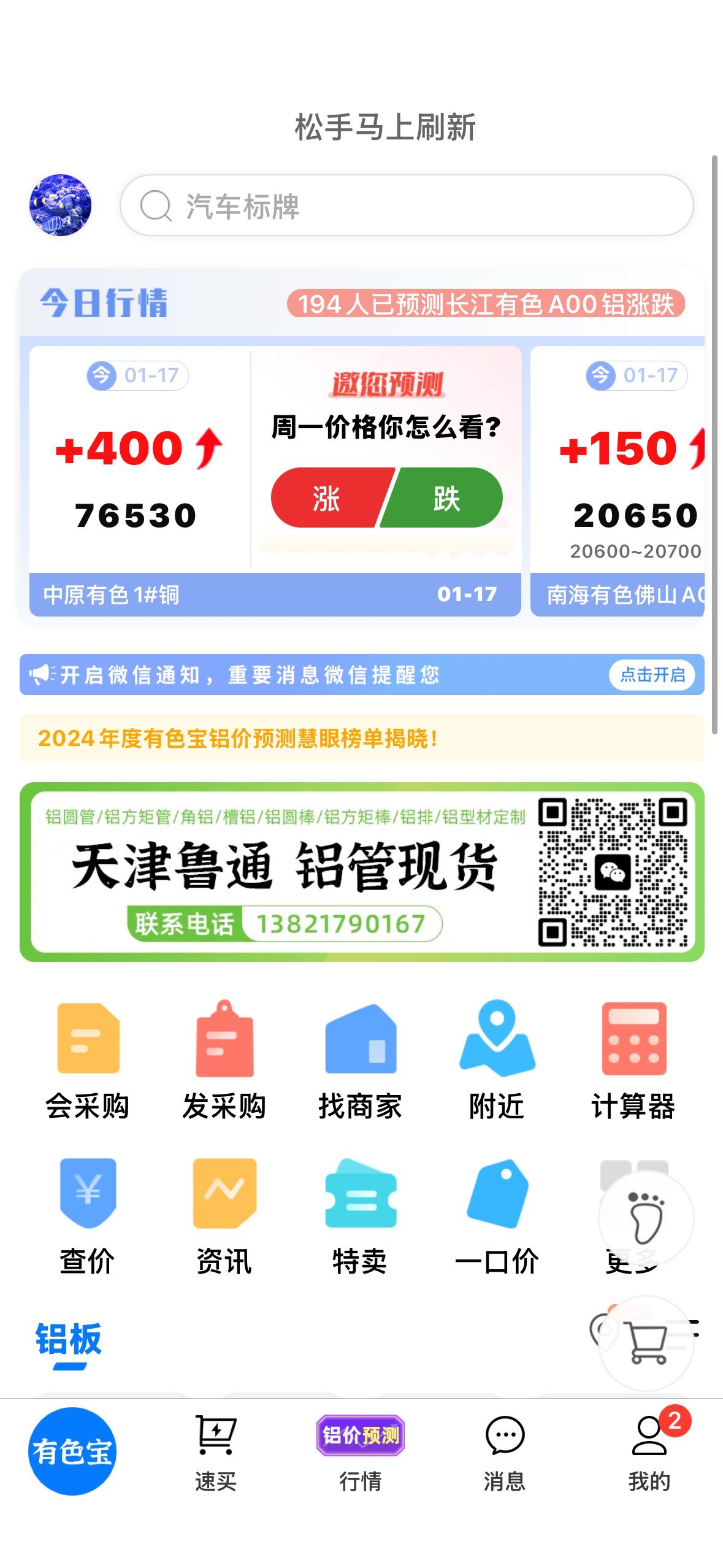Tap the 汽车标牌 search box

click(407, 206)
